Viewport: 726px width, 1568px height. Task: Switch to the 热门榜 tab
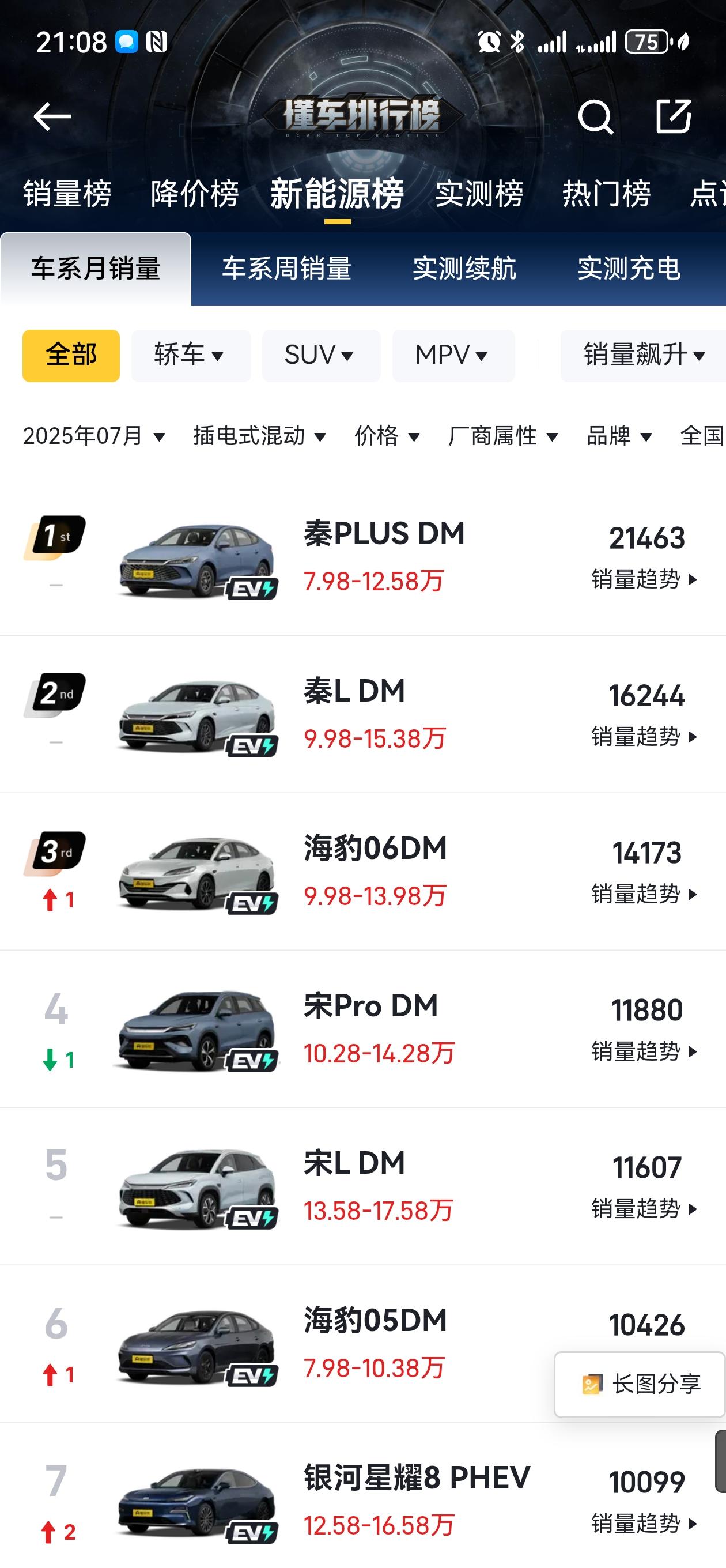click(x=607, y=194)
